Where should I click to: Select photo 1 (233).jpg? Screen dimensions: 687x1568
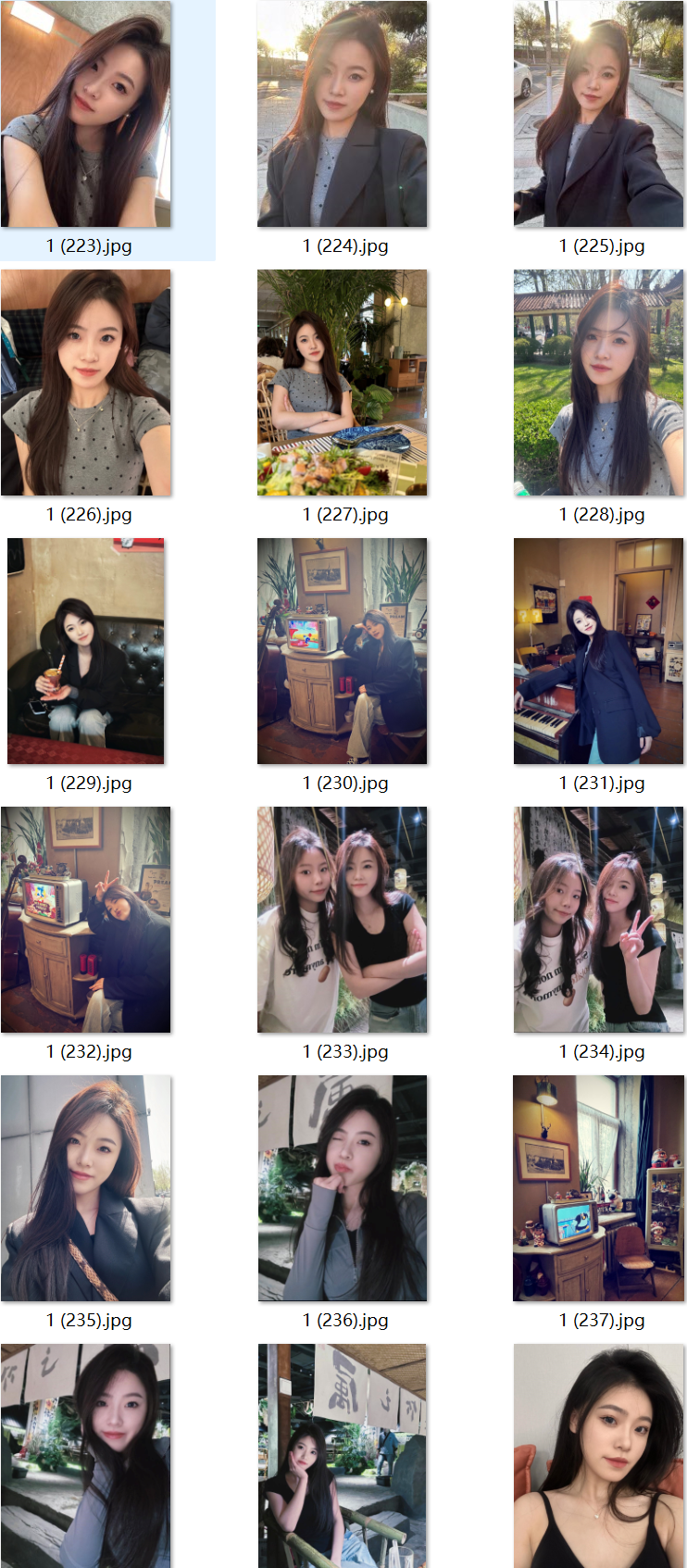pyautogui.click(x=343, y=920)
